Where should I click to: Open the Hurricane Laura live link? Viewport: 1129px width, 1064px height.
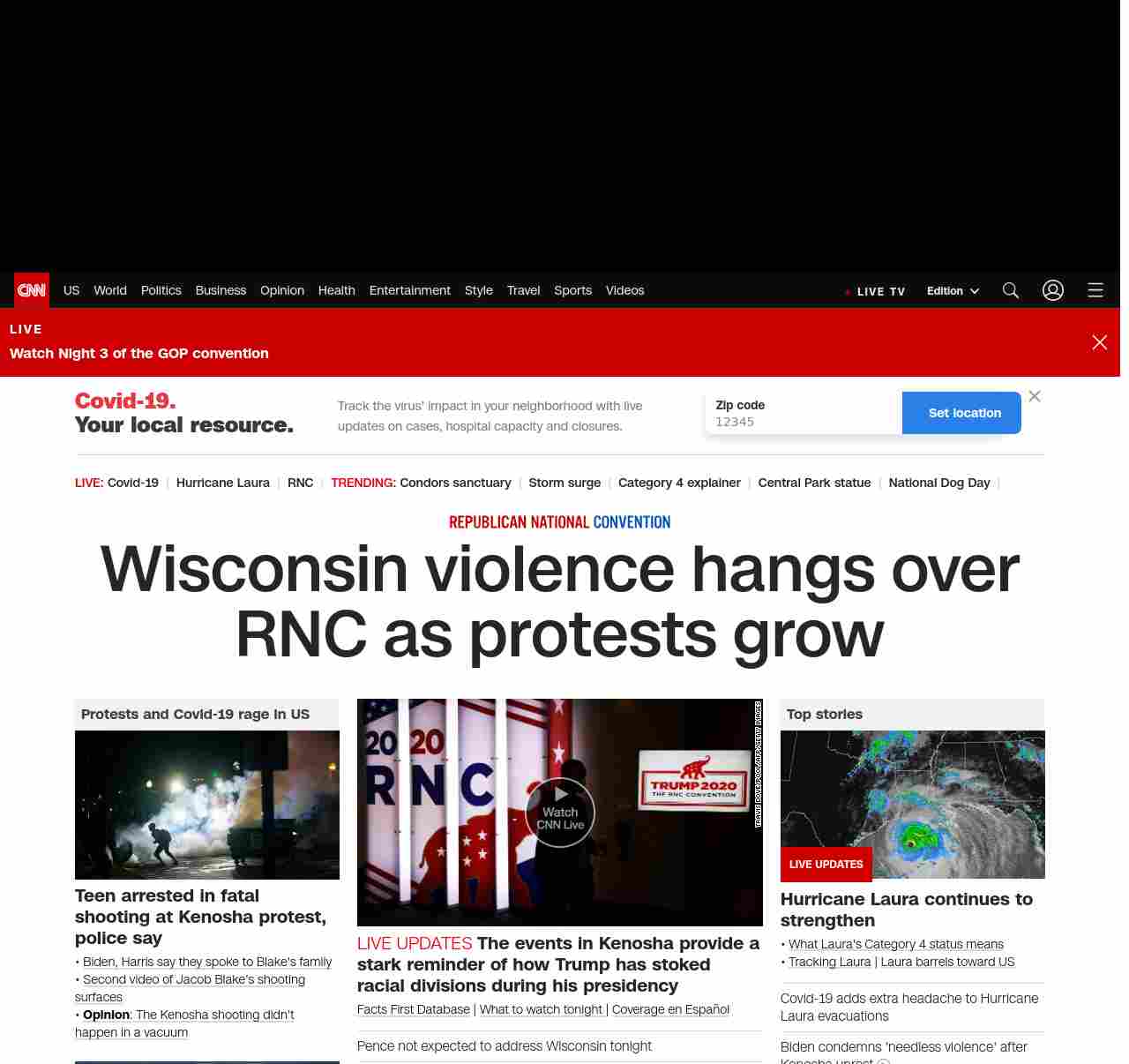[x=222, y=483]
